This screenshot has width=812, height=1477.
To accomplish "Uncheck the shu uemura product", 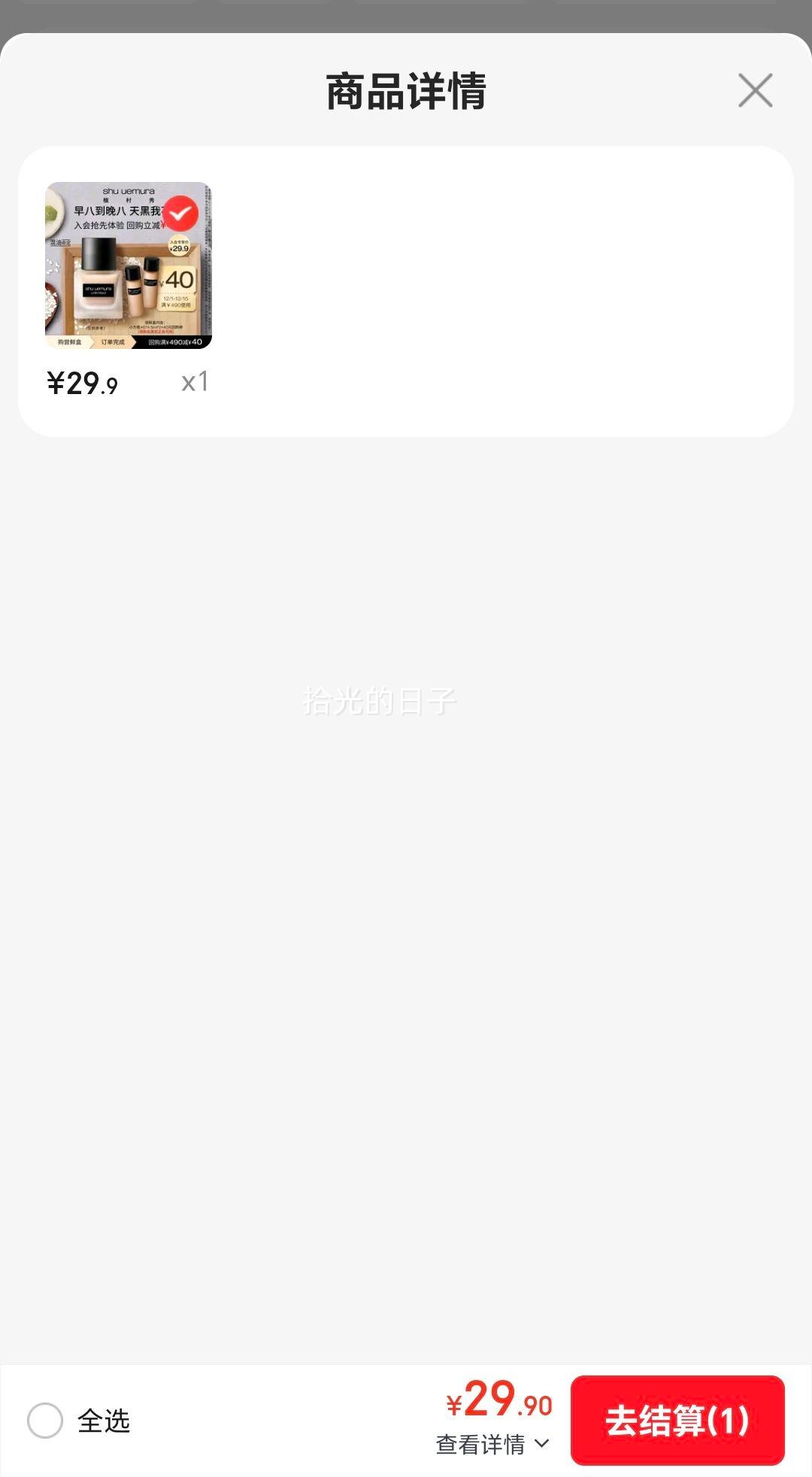I will click(x=180, y=214).
